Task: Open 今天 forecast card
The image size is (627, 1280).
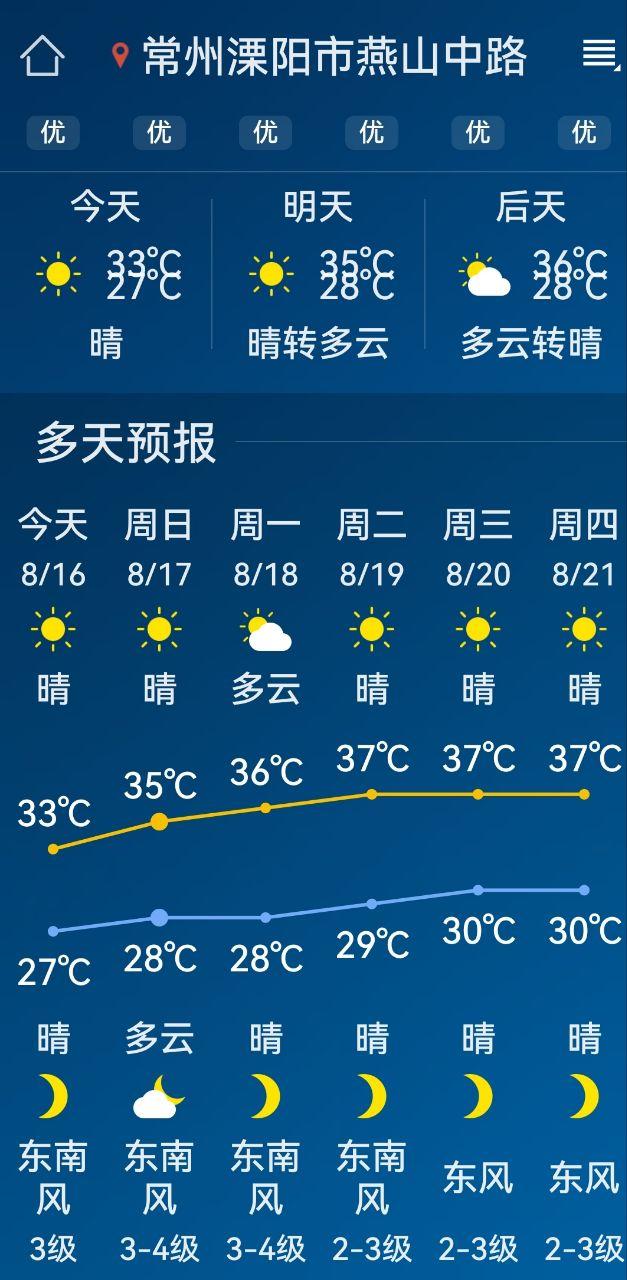Action: pyautogui.click(x=106, y=275)
